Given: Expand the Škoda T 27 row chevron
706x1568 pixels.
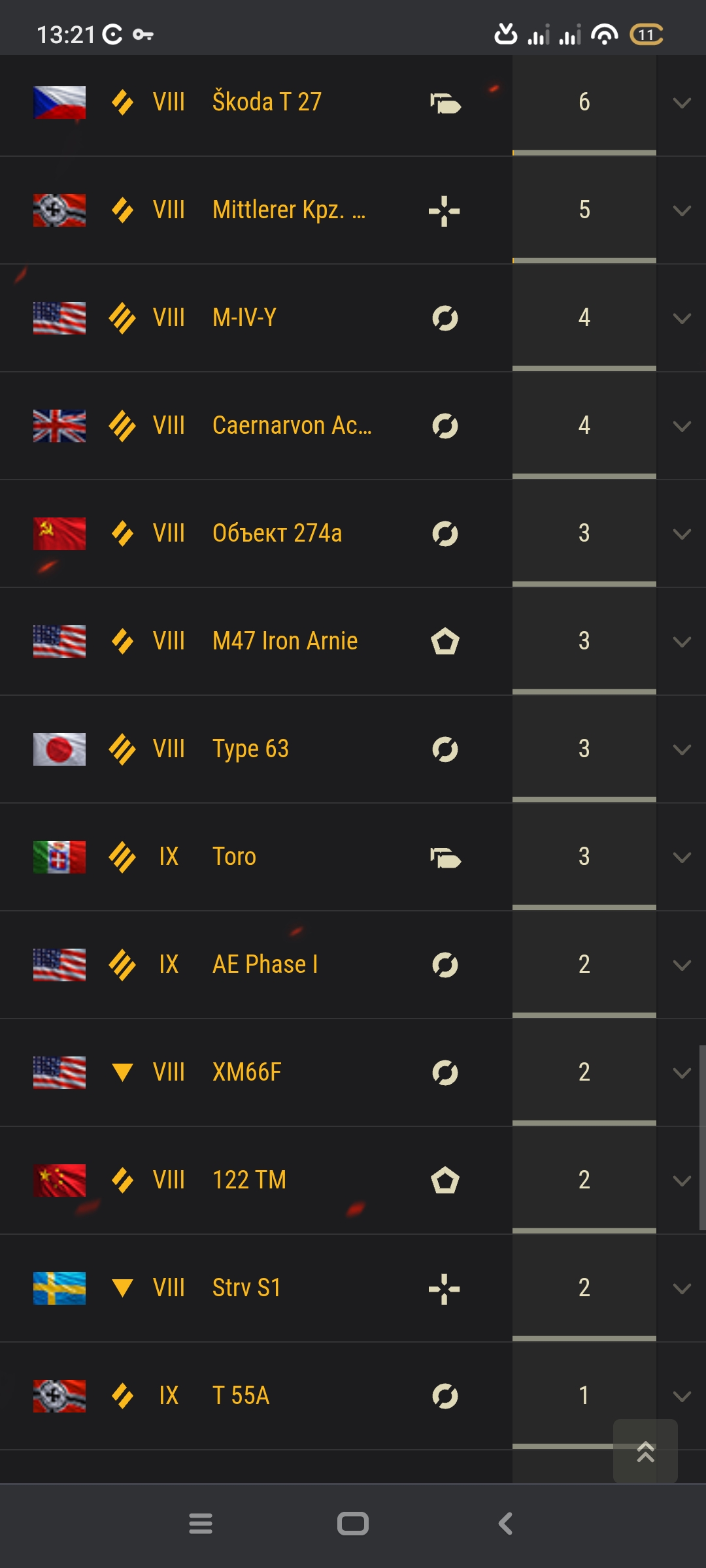Looking at the screenshot, I should coord(682,103).
